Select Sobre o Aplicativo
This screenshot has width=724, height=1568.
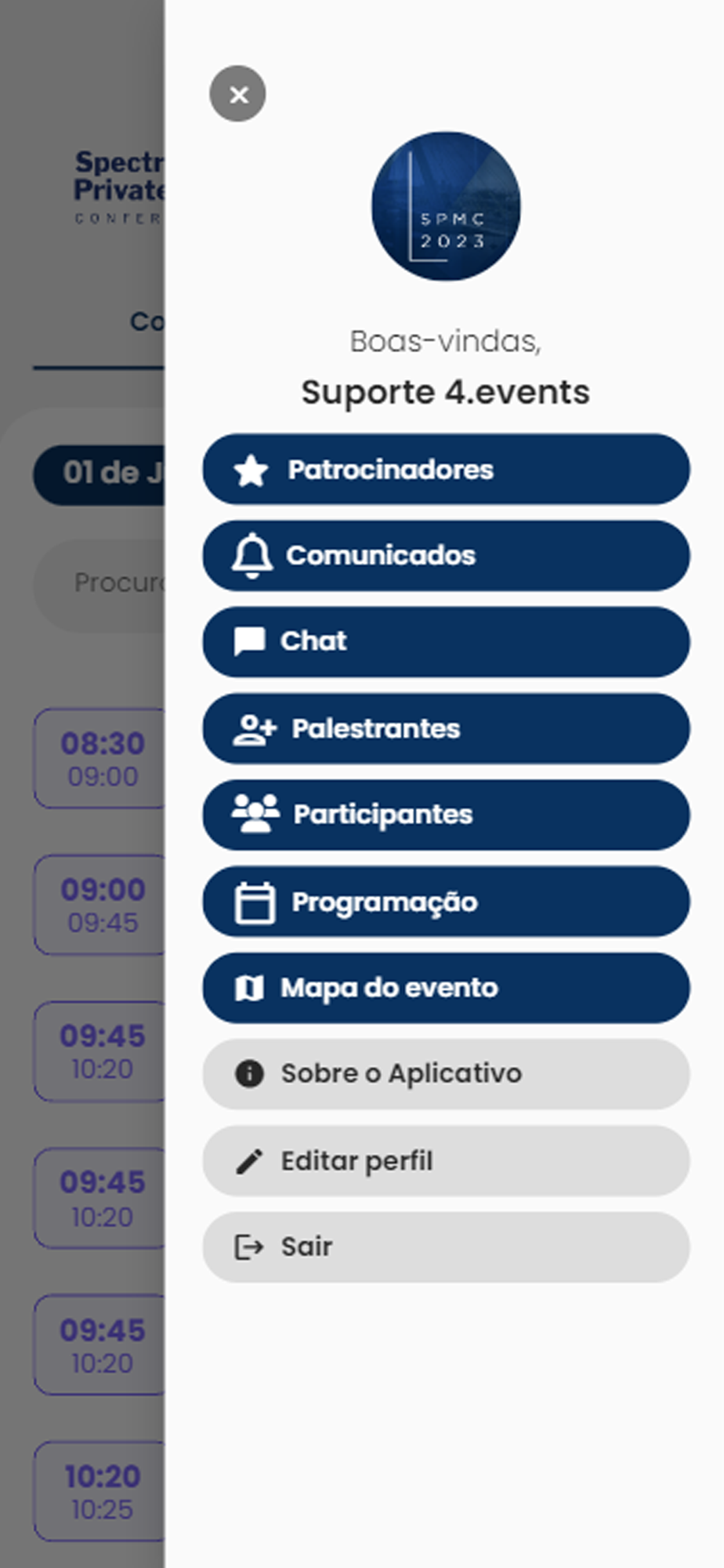(445, 1074)
